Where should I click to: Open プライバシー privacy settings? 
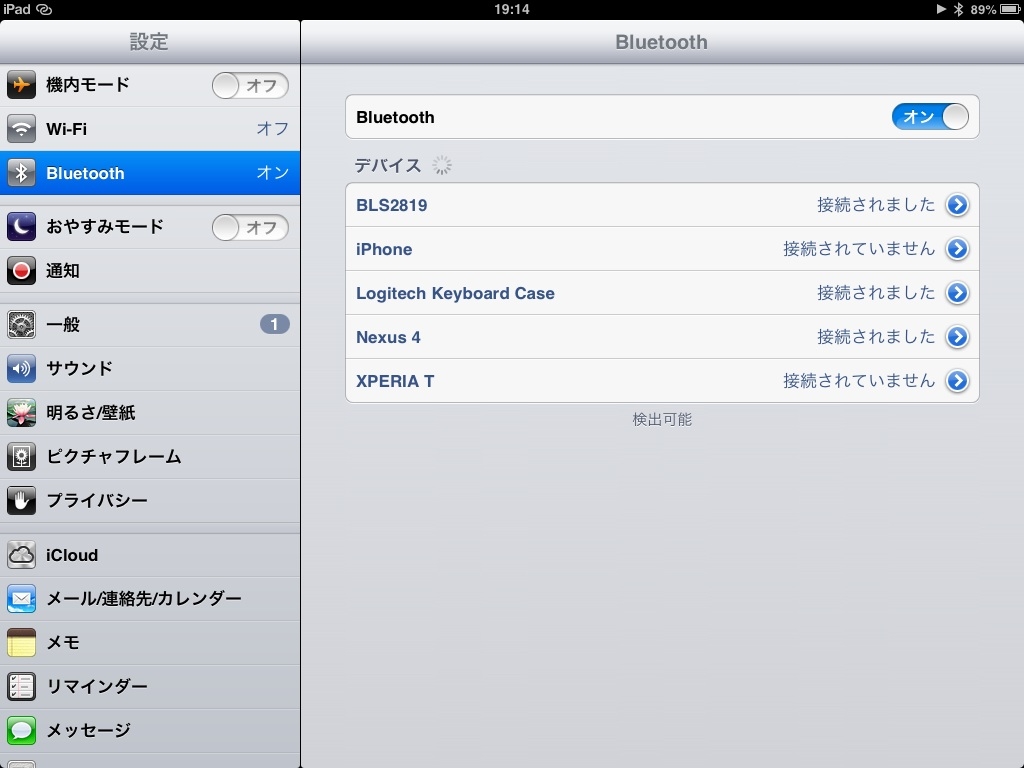[x=150, y=500]
